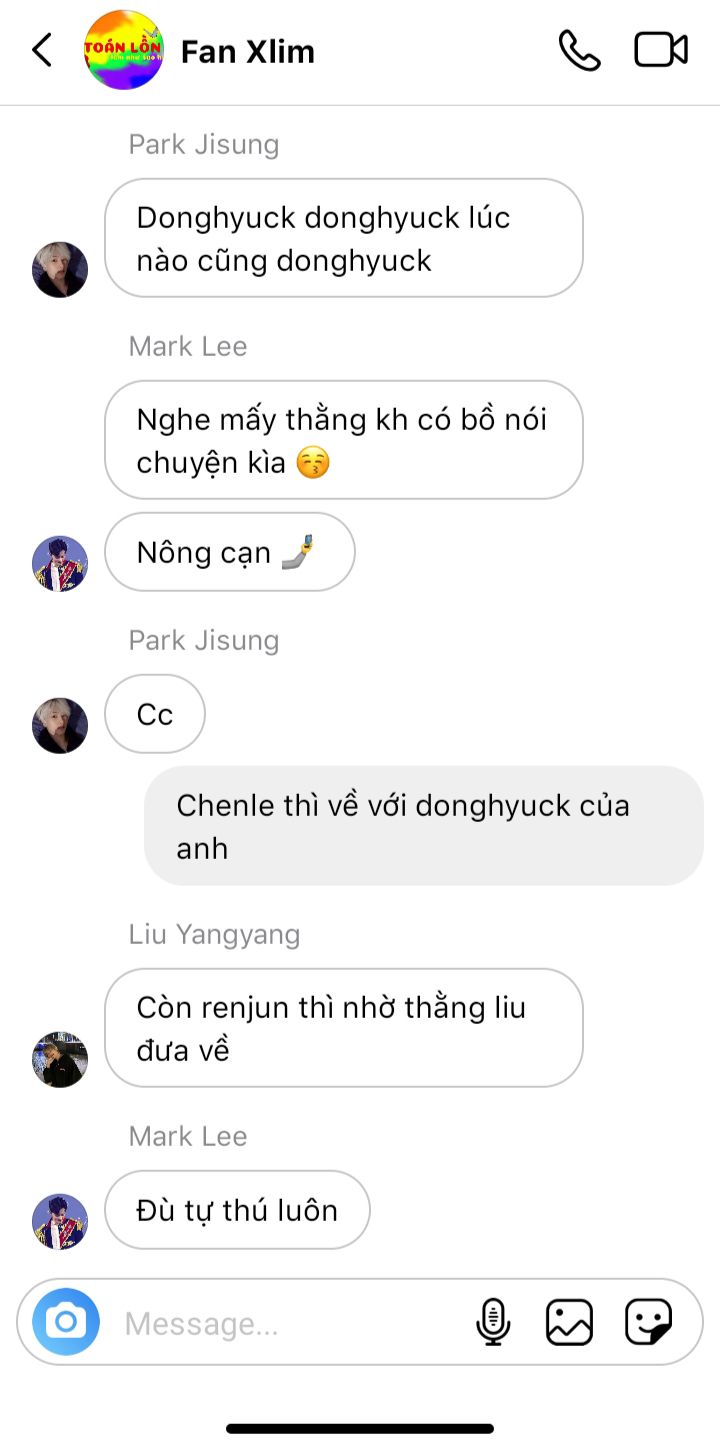720x1449 pixels.
Task: Open Fan Xlim group details
Action: [247, 51]
